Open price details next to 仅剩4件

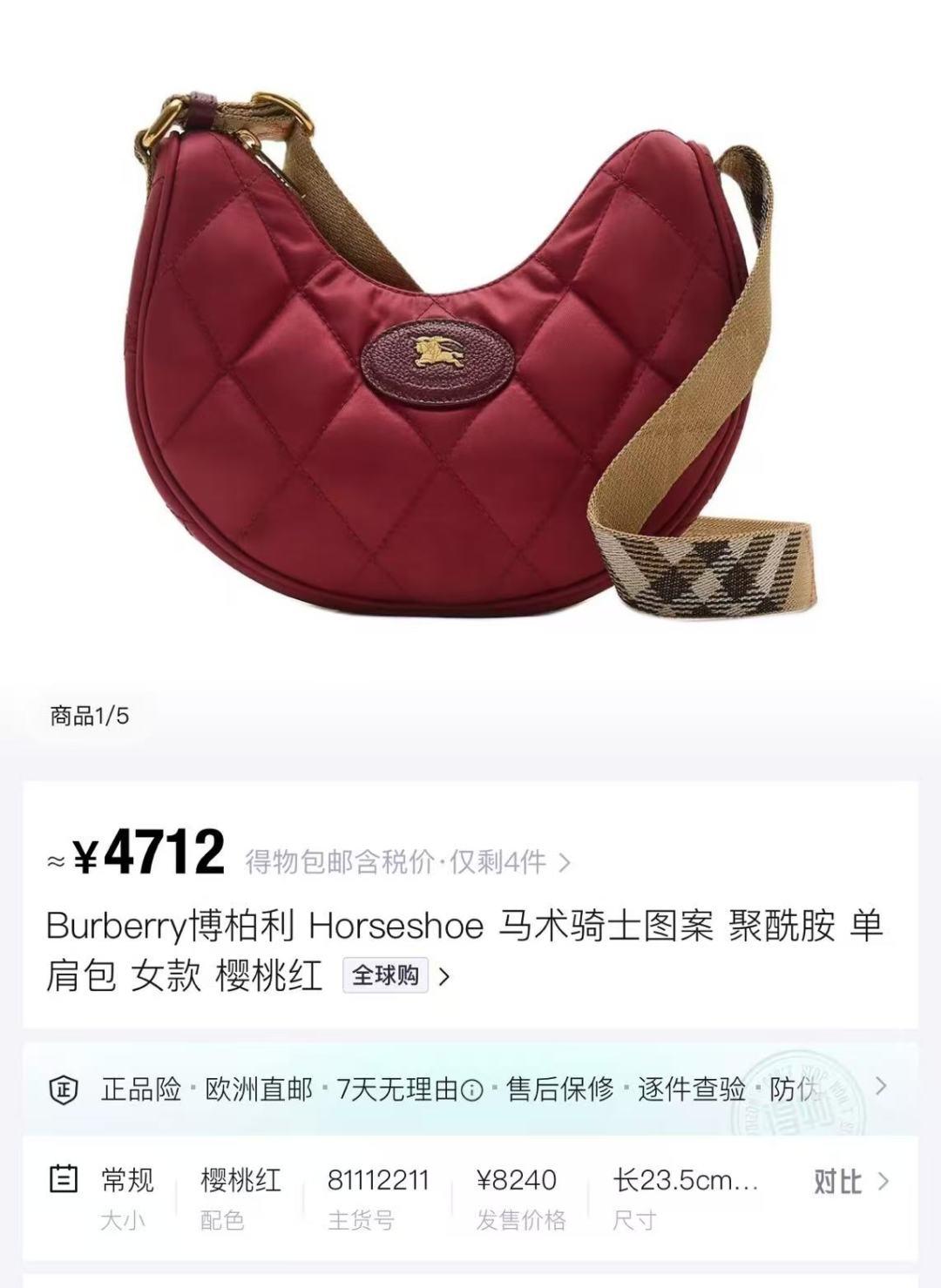pyautogui.click(x=565, y=863)
